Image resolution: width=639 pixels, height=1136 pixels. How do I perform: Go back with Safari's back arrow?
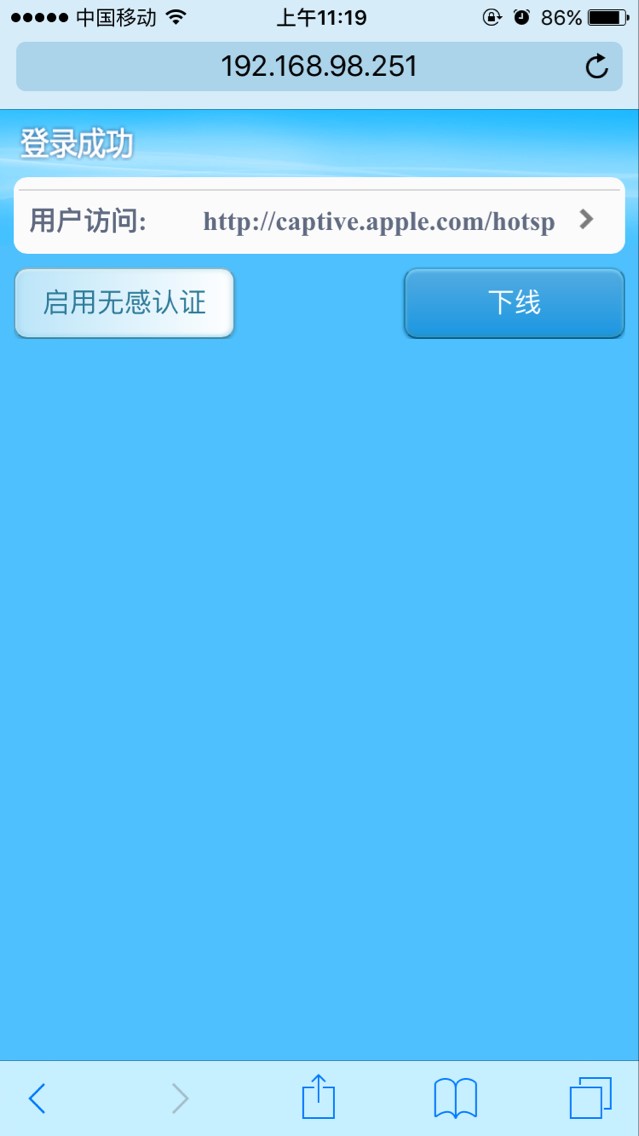pos(37,1098)
